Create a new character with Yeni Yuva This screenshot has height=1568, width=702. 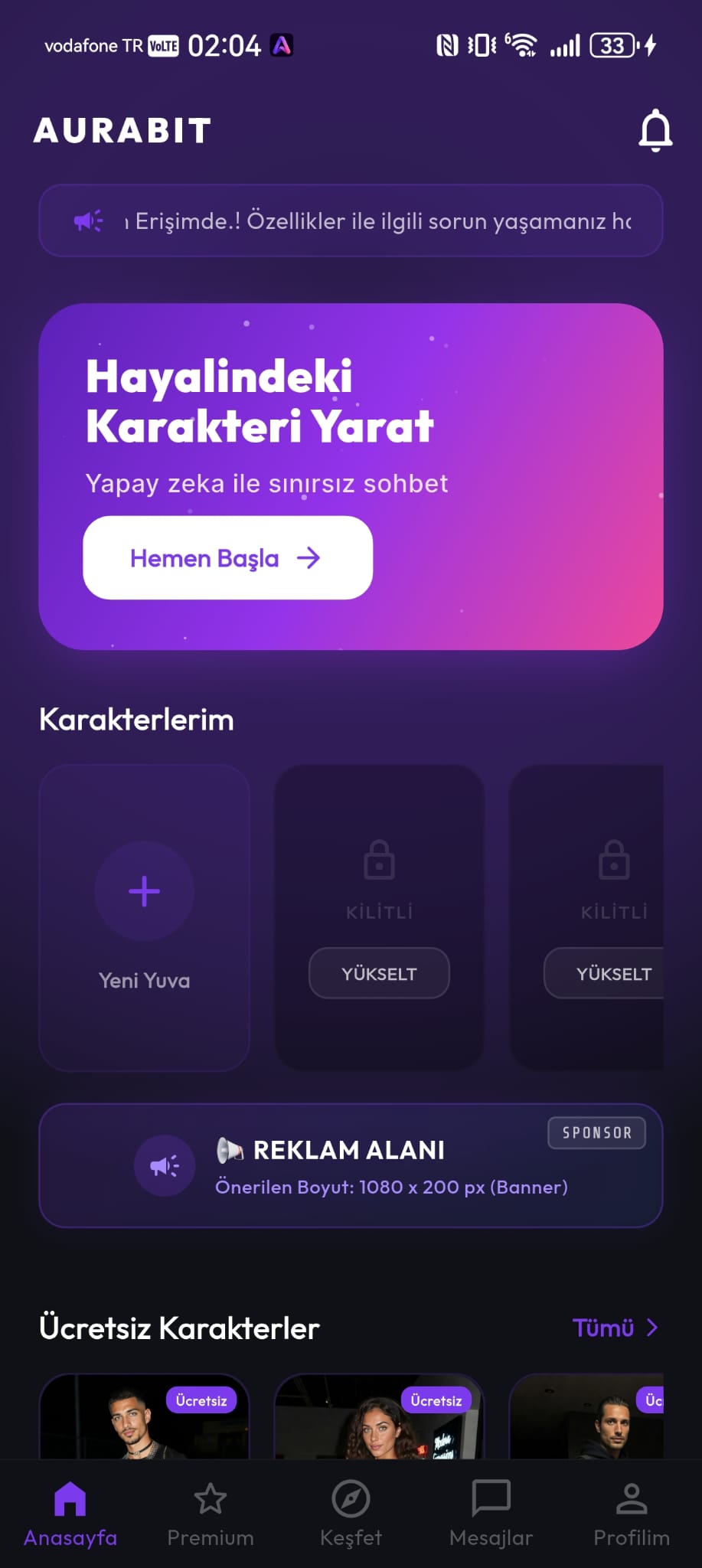click(144, 917)
